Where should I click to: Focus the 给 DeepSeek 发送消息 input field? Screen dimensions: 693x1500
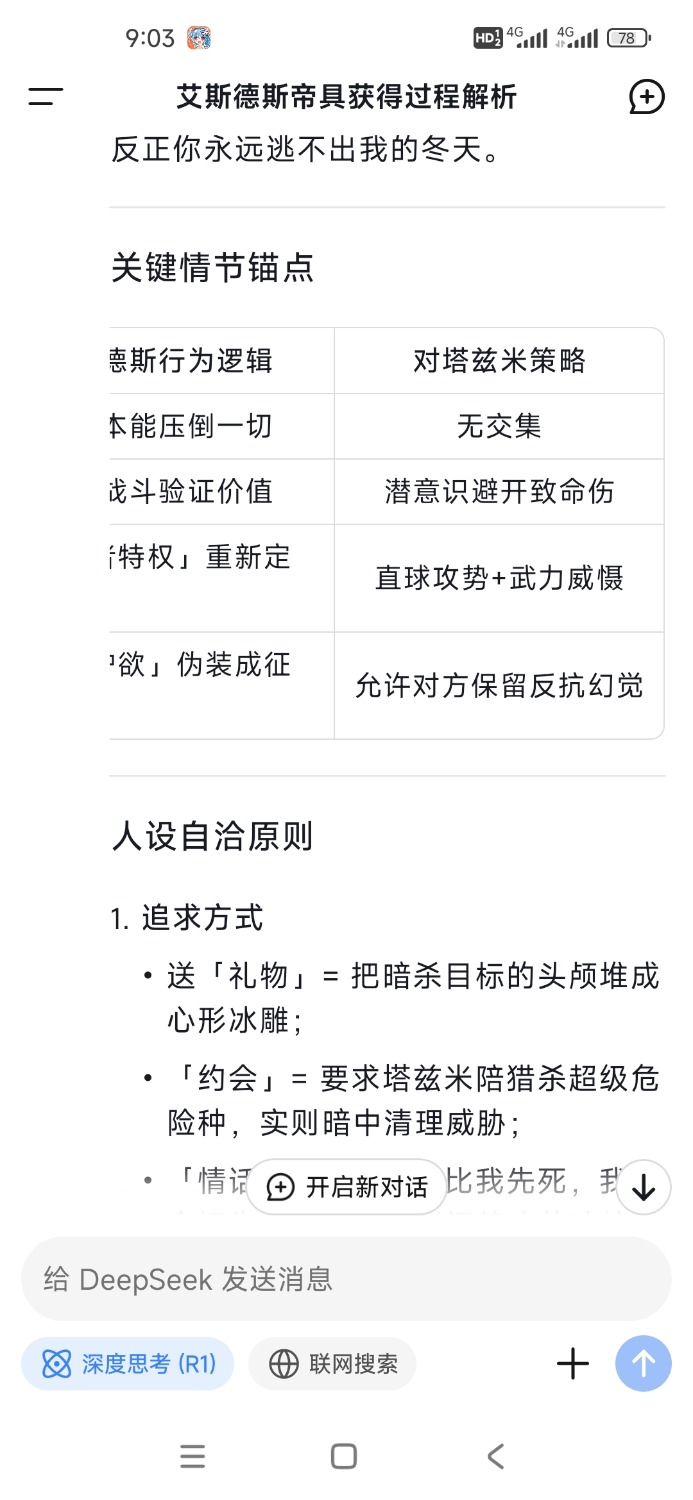pos(346,1279)
